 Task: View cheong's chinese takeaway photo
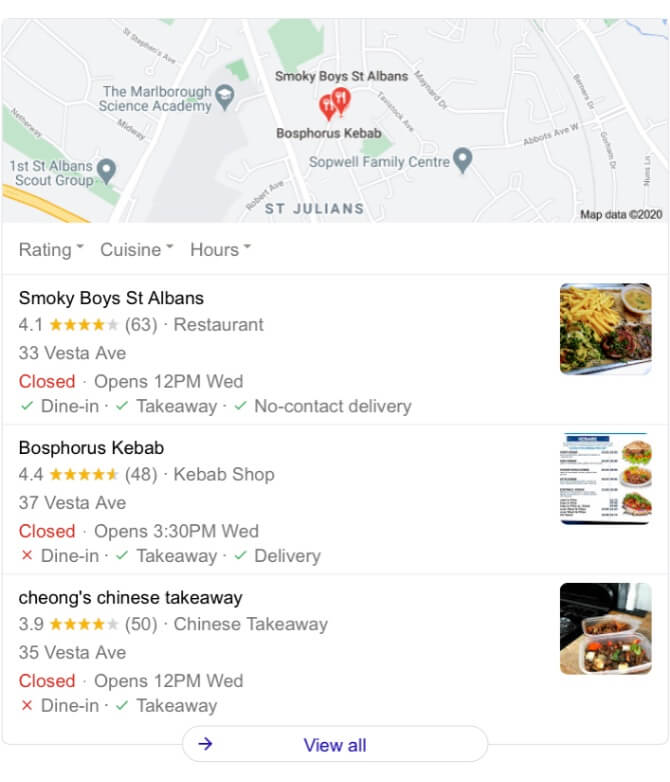605,629
